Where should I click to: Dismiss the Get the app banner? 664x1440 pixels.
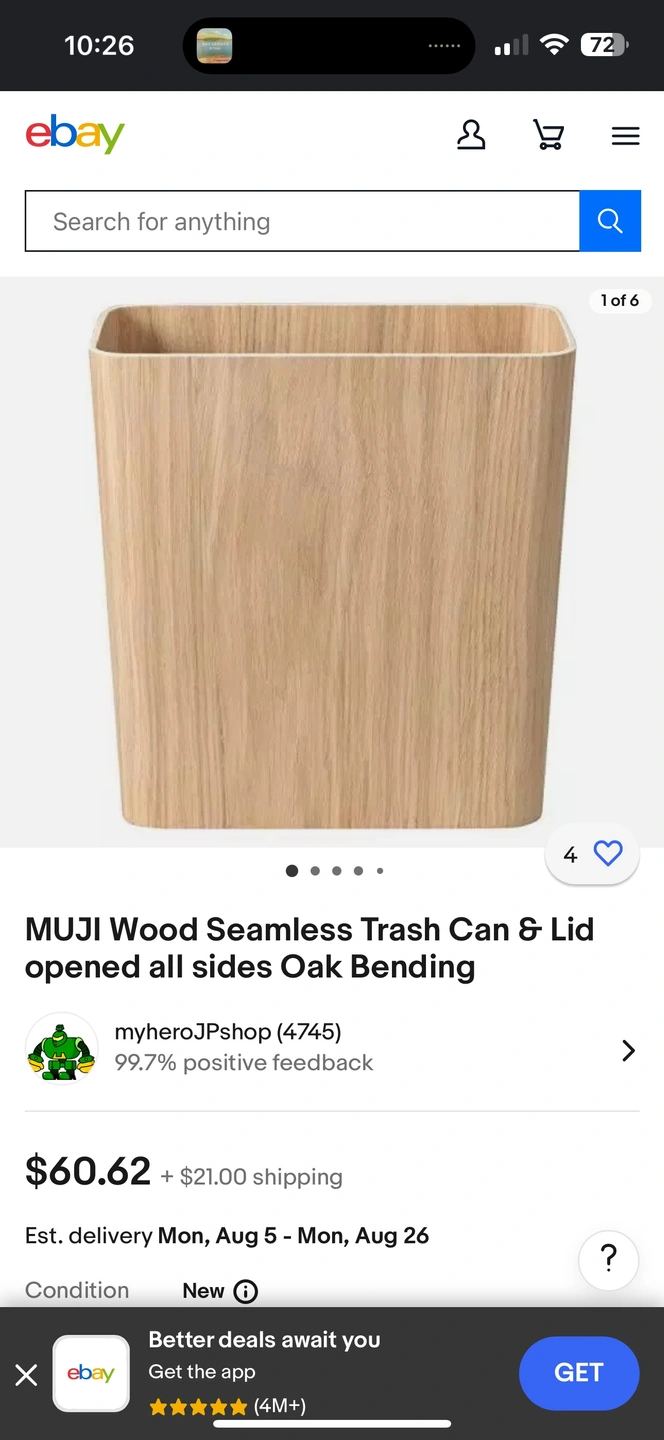coord(27,1375)
